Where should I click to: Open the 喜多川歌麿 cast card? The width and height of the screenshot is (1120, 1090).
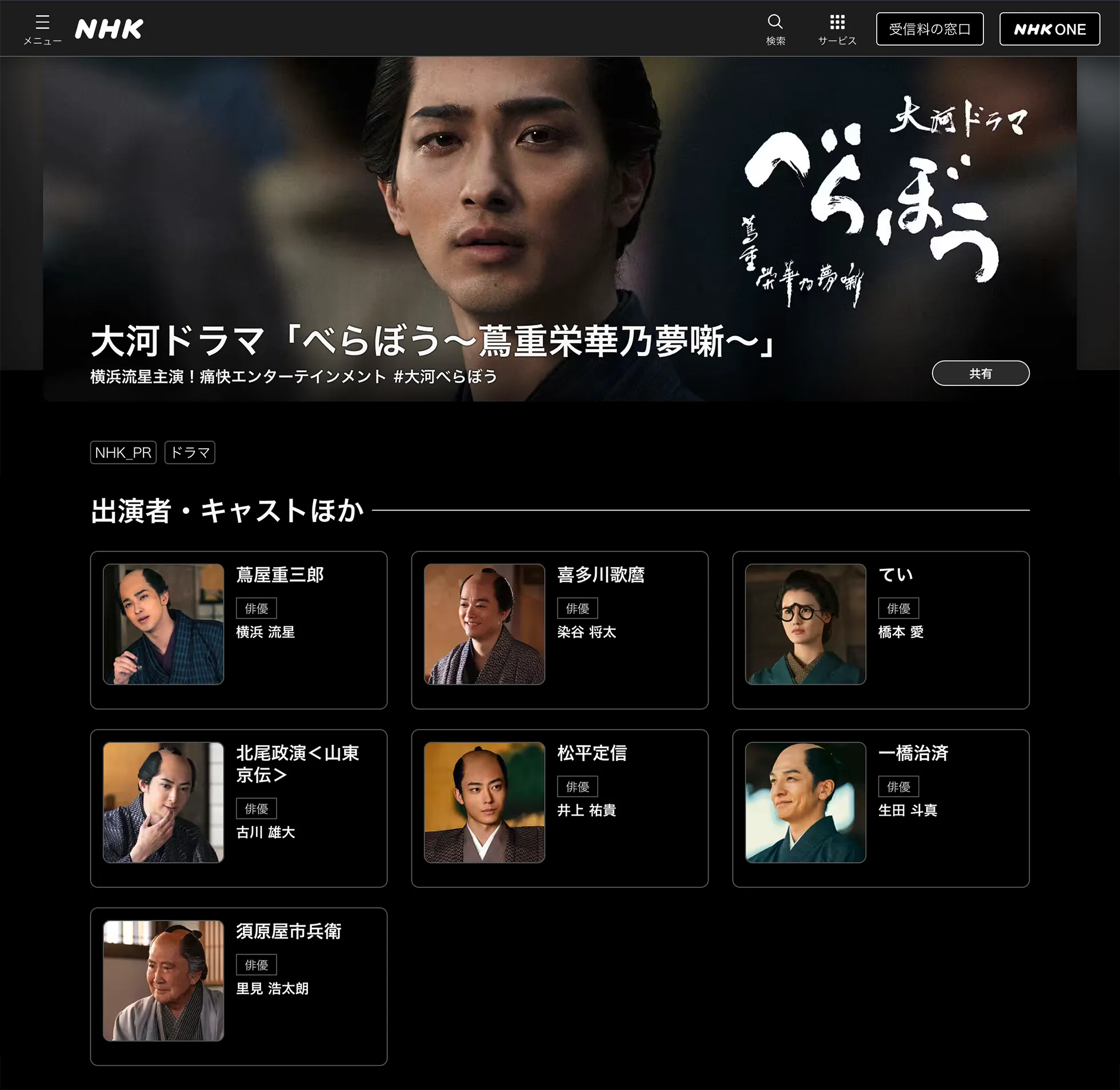pos(559,630)
